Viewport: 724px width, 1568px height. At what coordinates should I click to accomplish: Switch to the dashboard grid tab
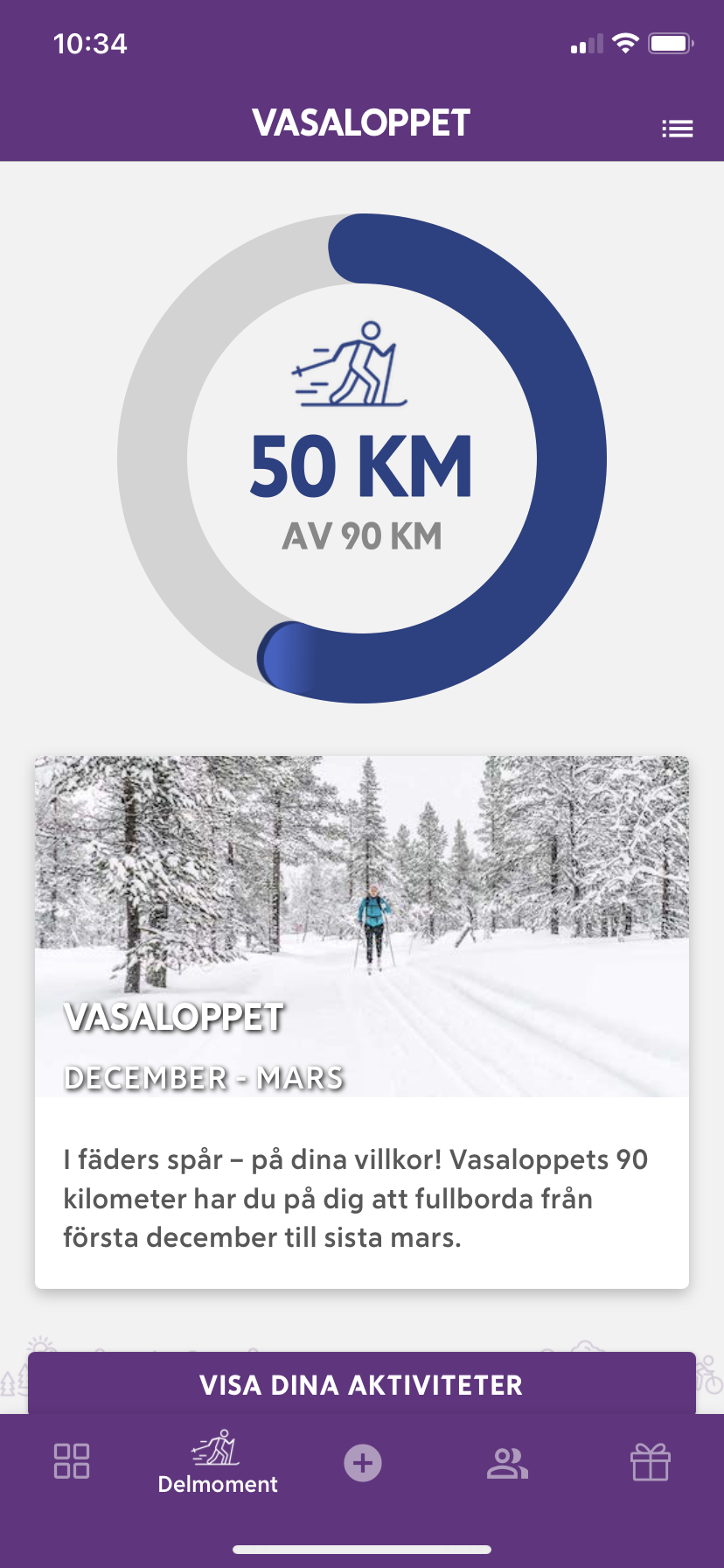pos(72,1461)
